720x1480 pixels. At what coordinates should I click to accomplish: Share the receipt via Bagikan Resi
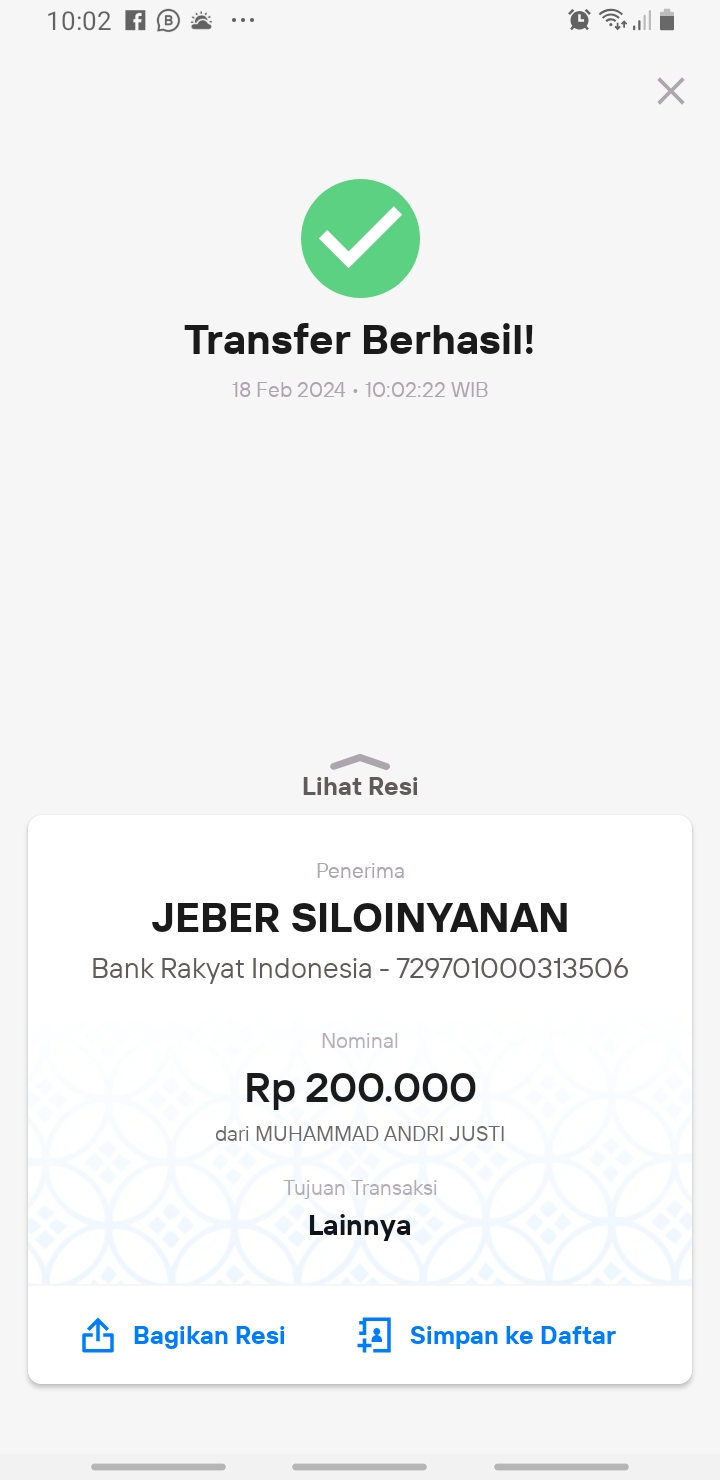point(183,1335)
